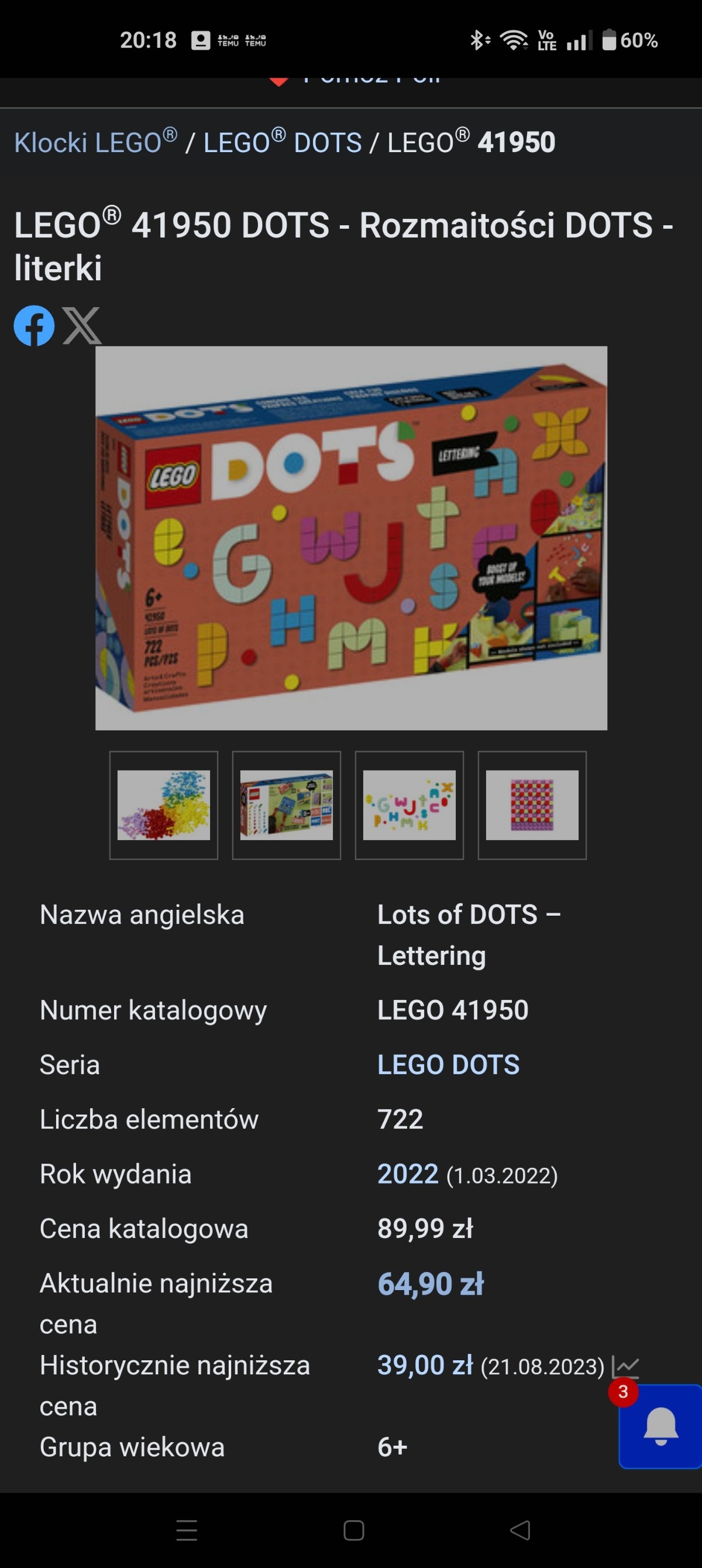Open the Klocki LEGO breadcrumb link
This screenshot has height=1568, width=702.
(95, 143)
